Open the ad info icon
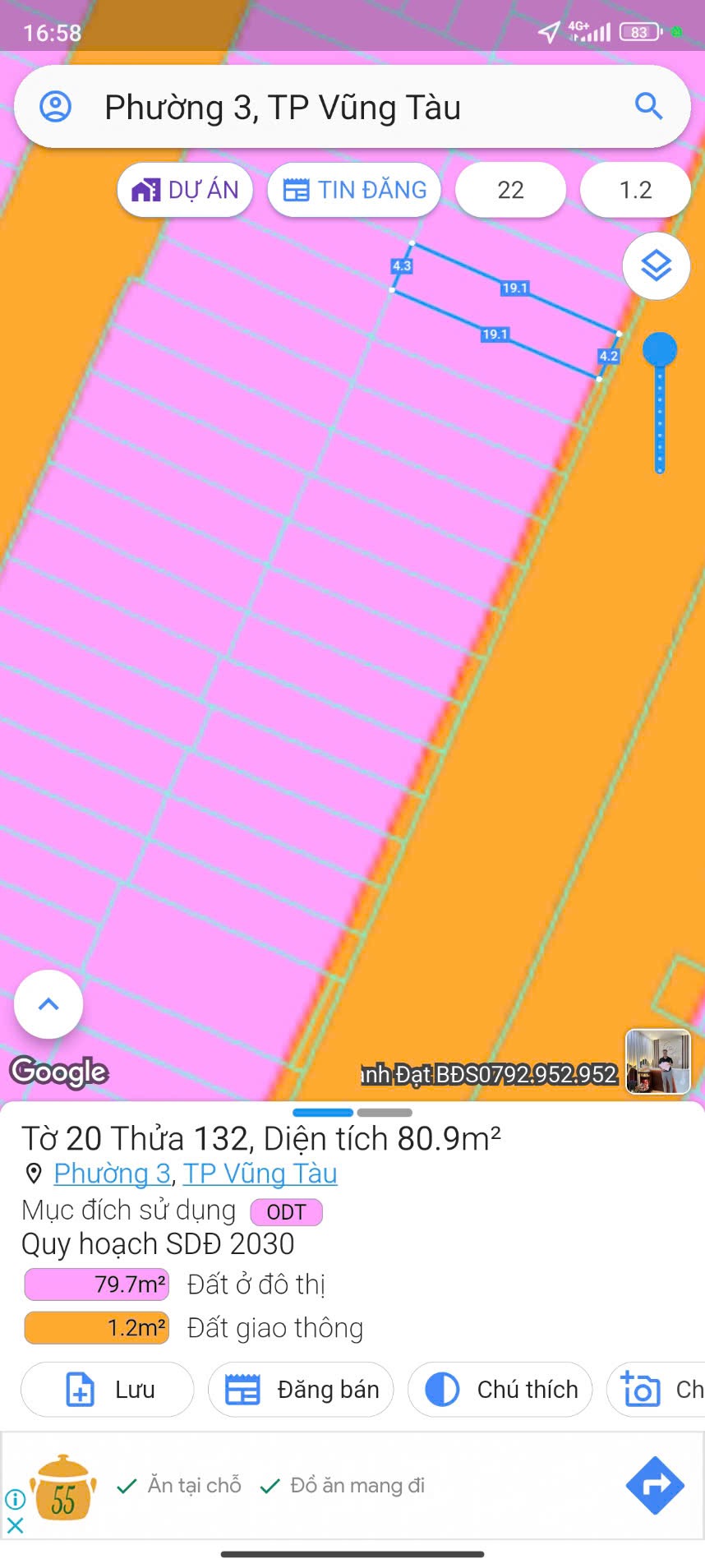The image size is (705, 1568). (15, 1499)
